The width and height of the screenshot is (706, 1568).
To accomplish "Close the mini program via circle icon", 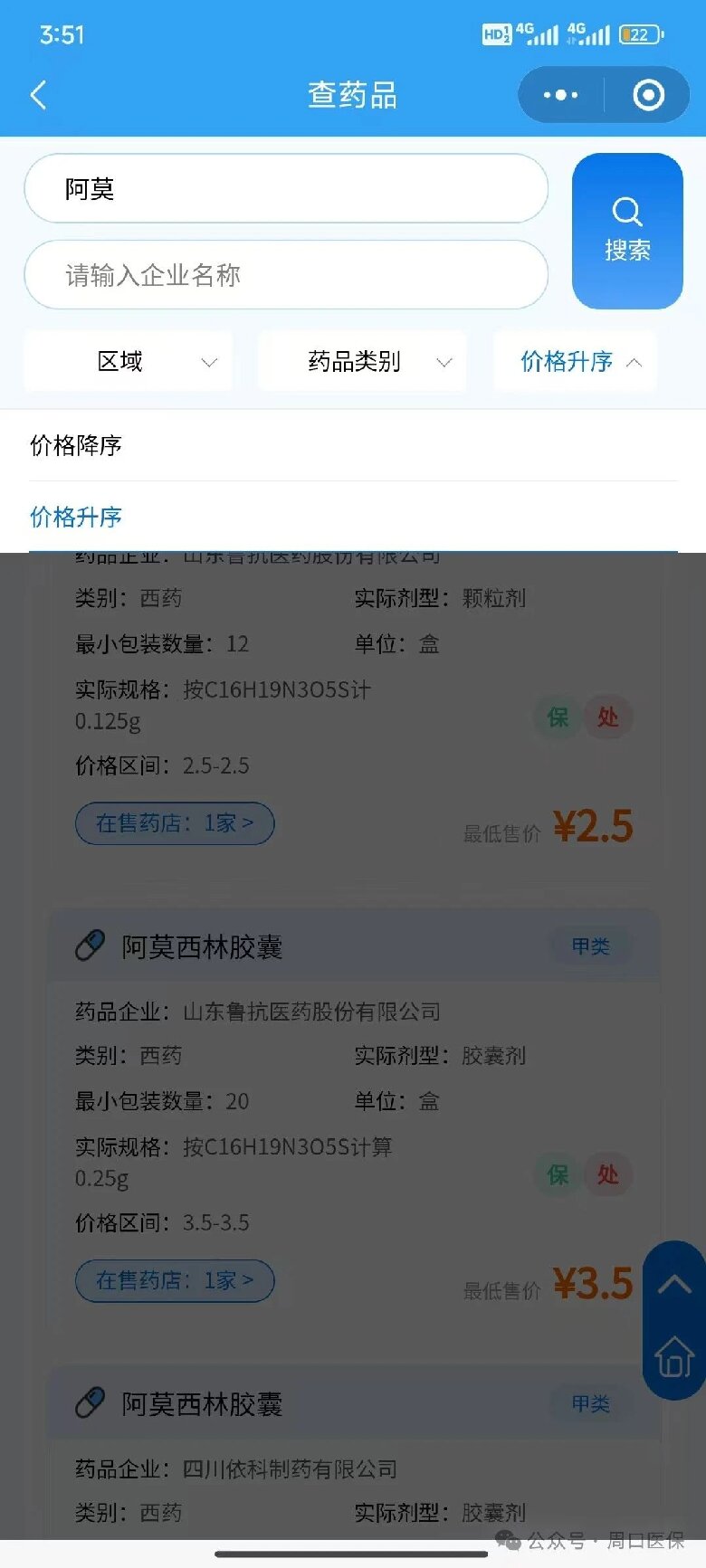I will coord(648,95).
